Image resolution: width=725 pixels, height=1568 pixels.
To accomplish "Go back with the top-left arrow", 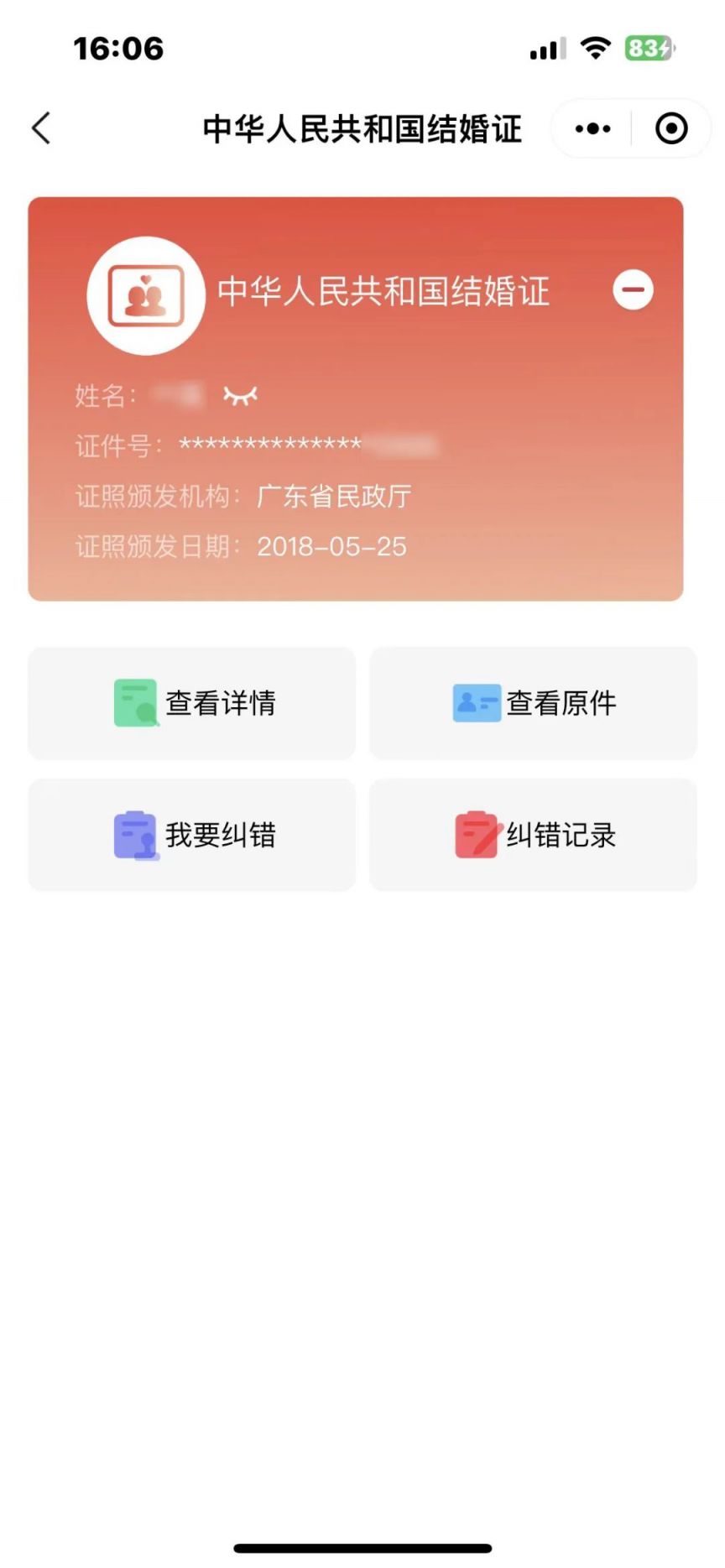I will point(41,128).
